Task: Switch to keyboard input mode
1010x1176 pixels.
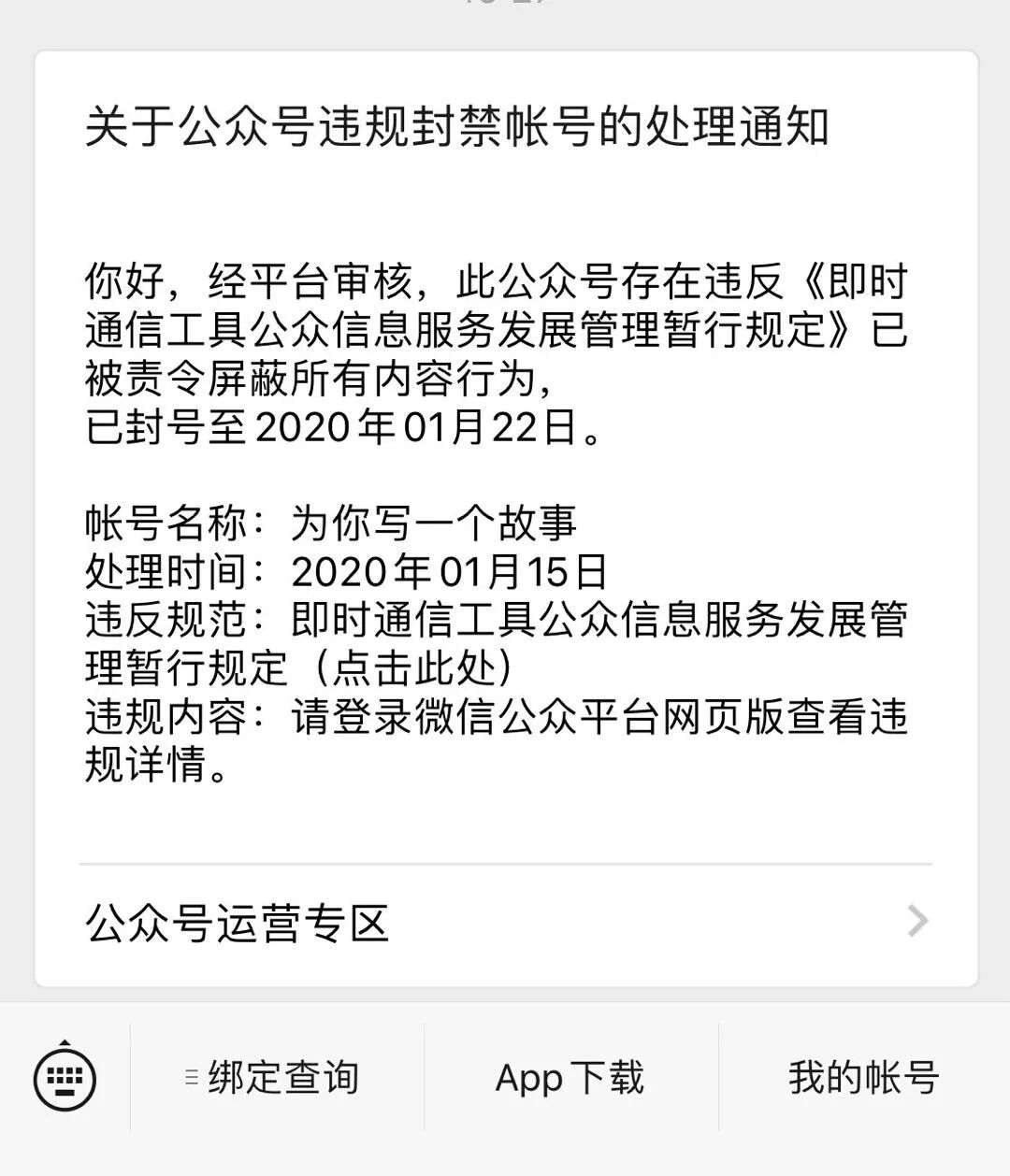Action: click(65, 1078)
